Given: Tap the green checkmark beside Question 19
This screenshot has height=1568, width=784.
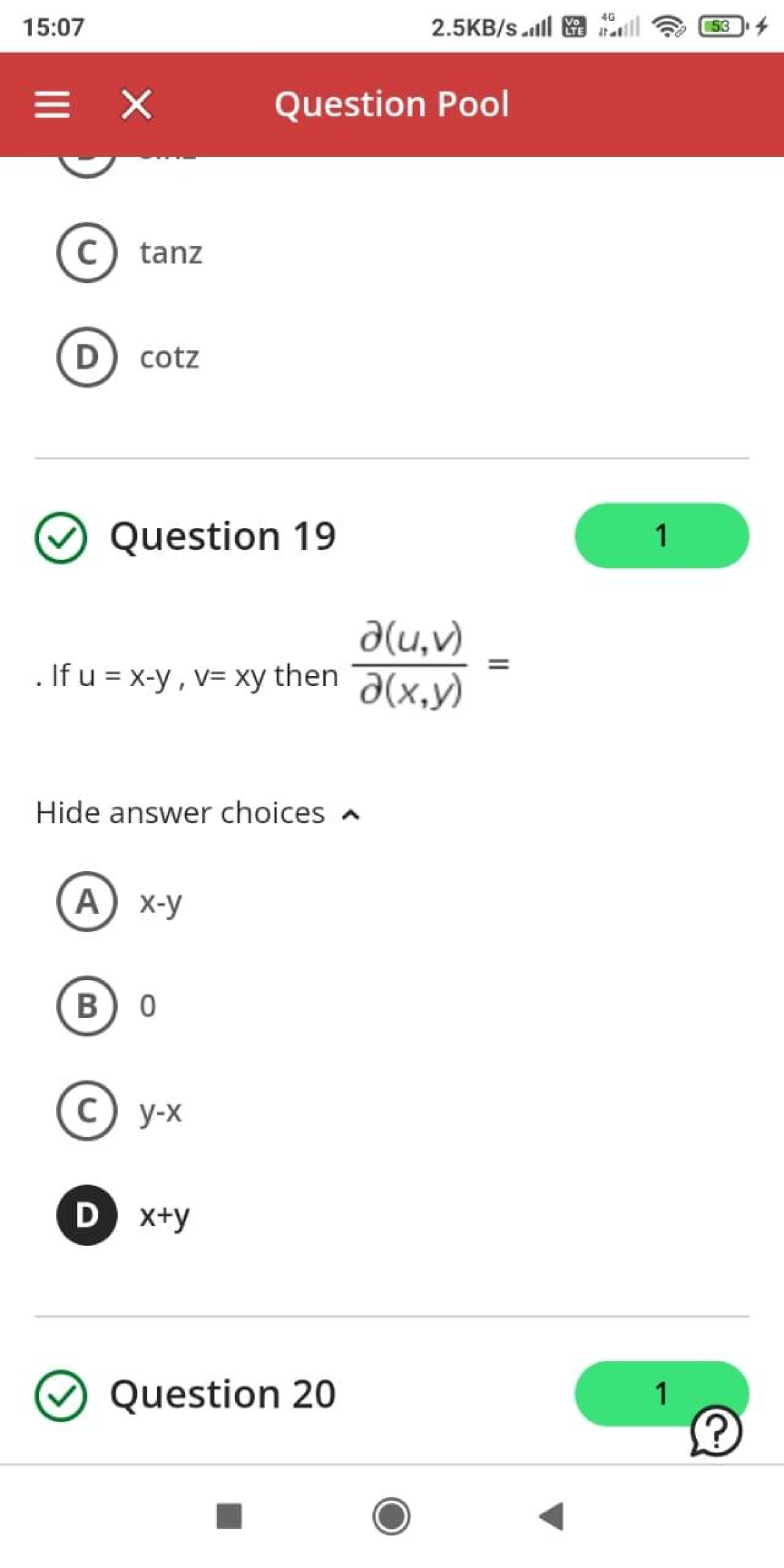Looking at the screenshot, I should coord(63,537).
